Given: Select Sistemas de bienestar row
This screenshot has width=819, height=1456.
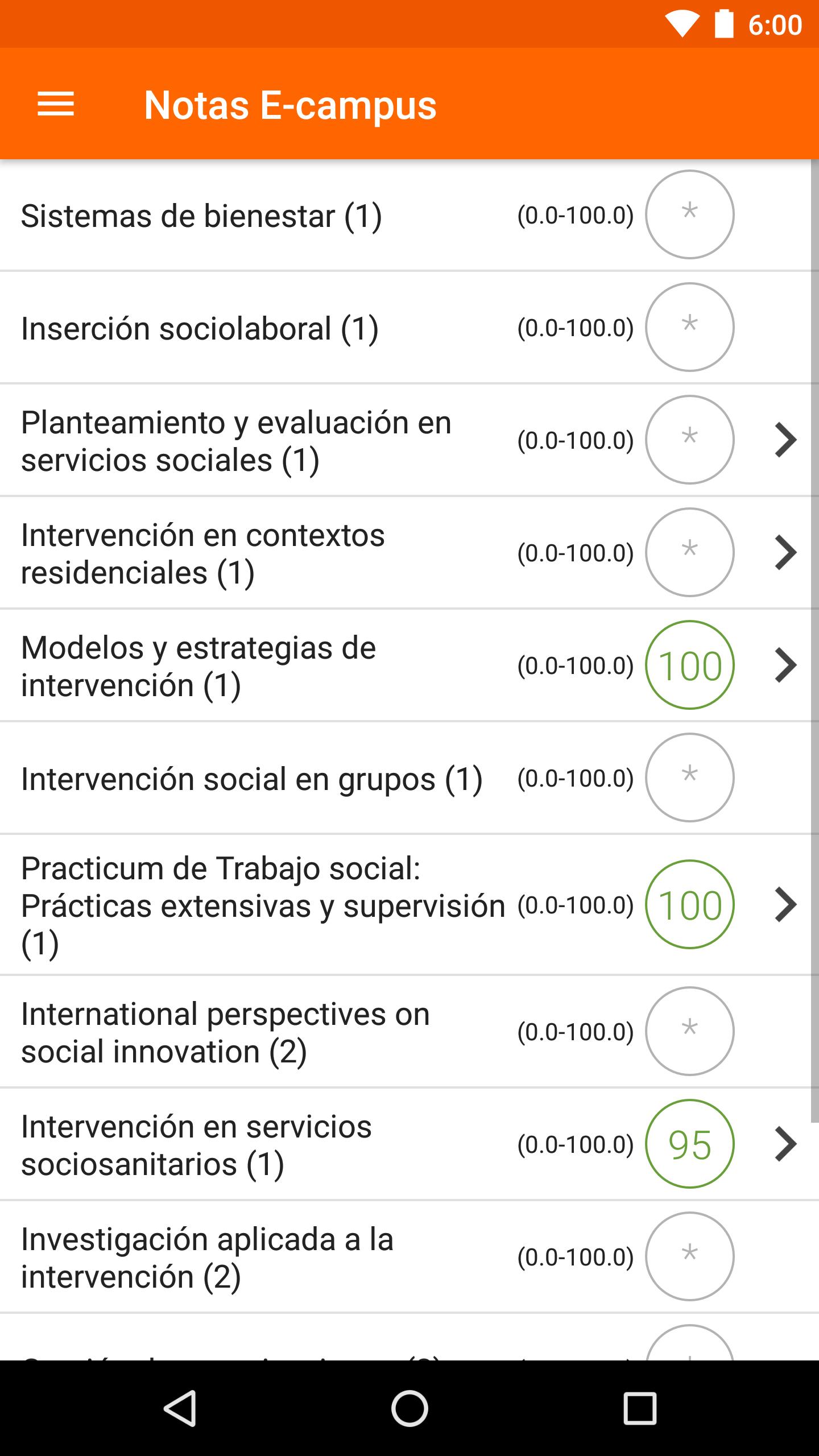Looking at the screenshot, I should coord(406,215).
